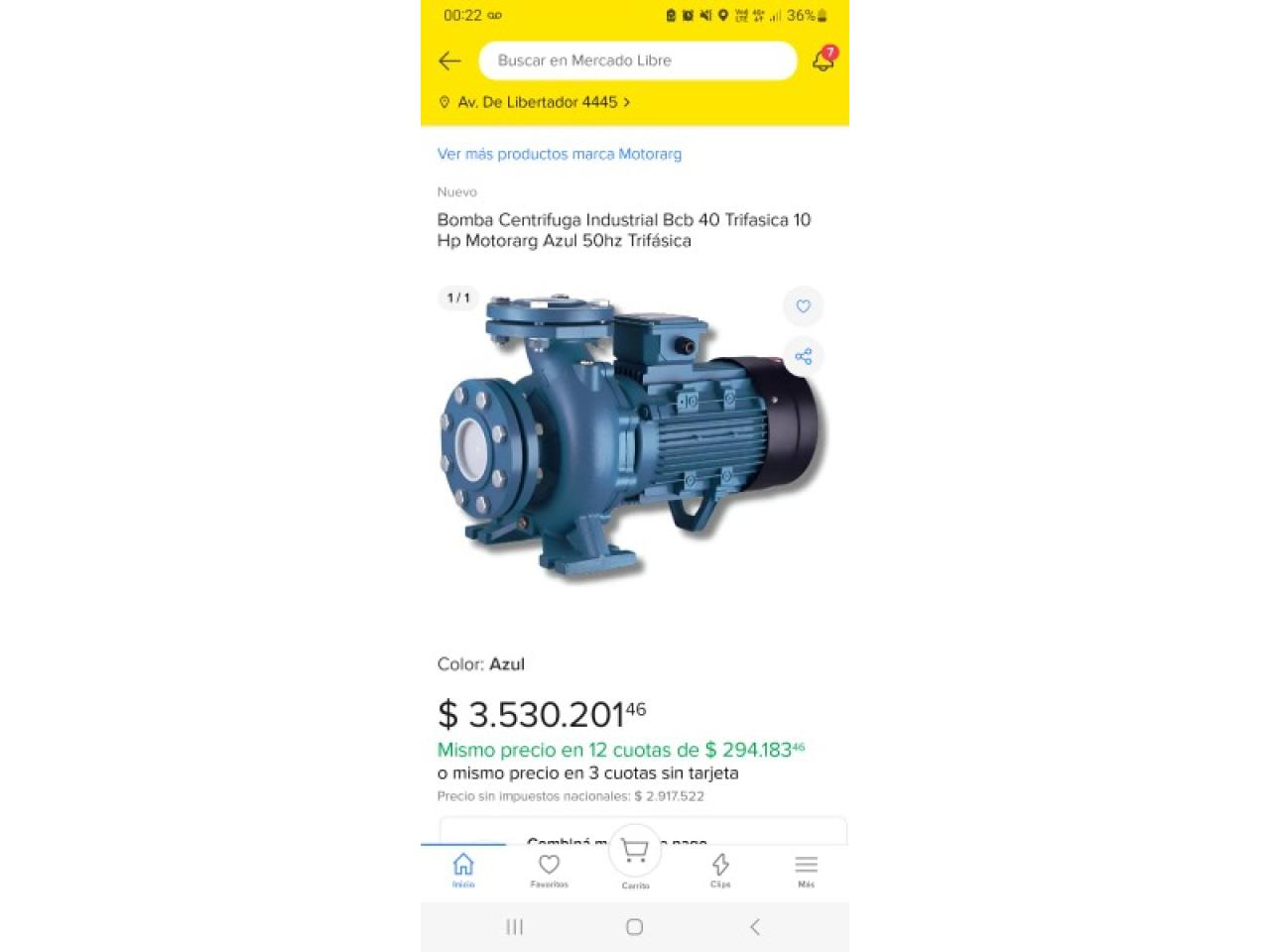Add the pump to favorites with heart icon

pyautogui.click(x=804, y=306)
